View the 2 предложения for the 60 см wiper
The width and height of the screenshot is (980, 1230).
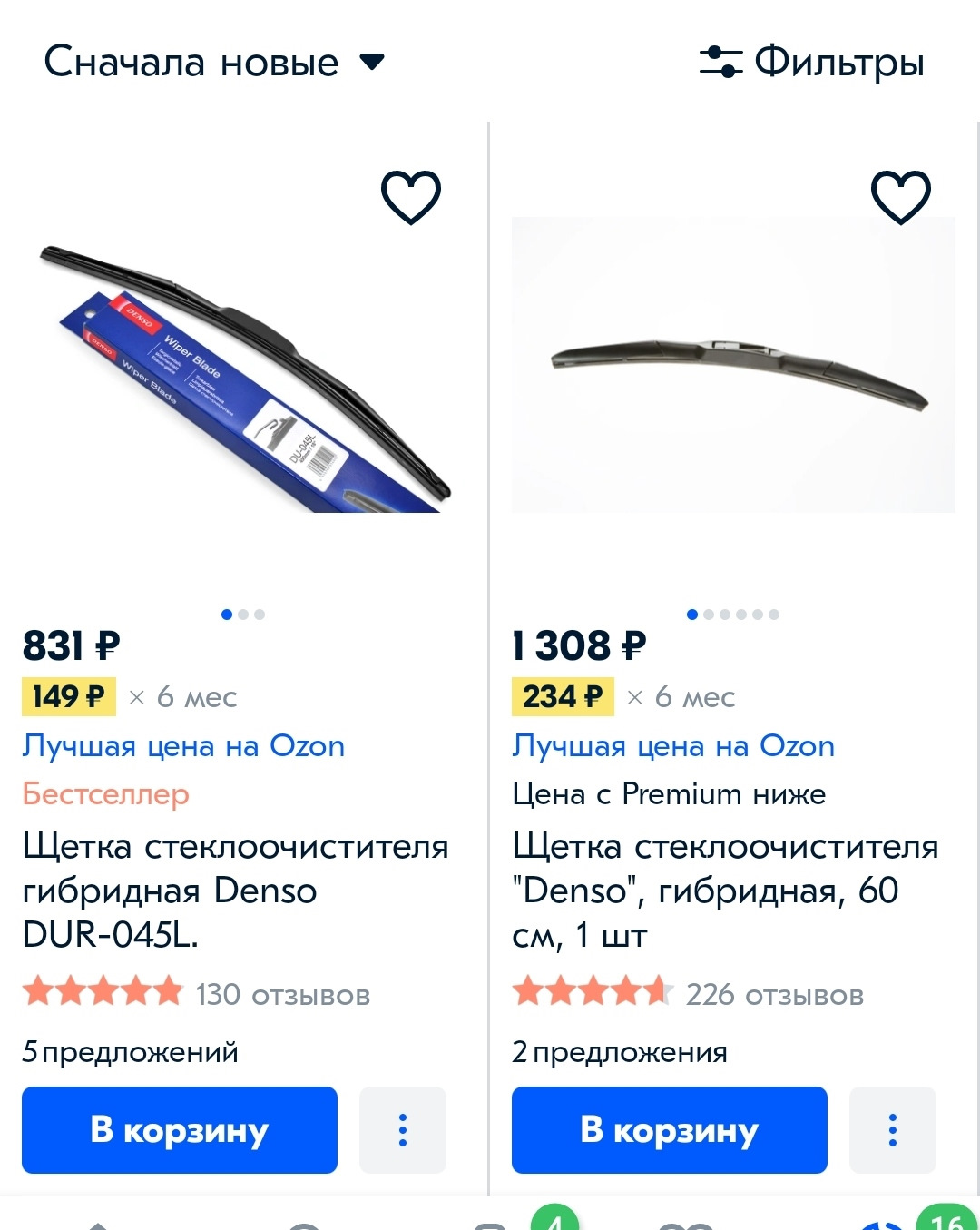click(620, 1052)
